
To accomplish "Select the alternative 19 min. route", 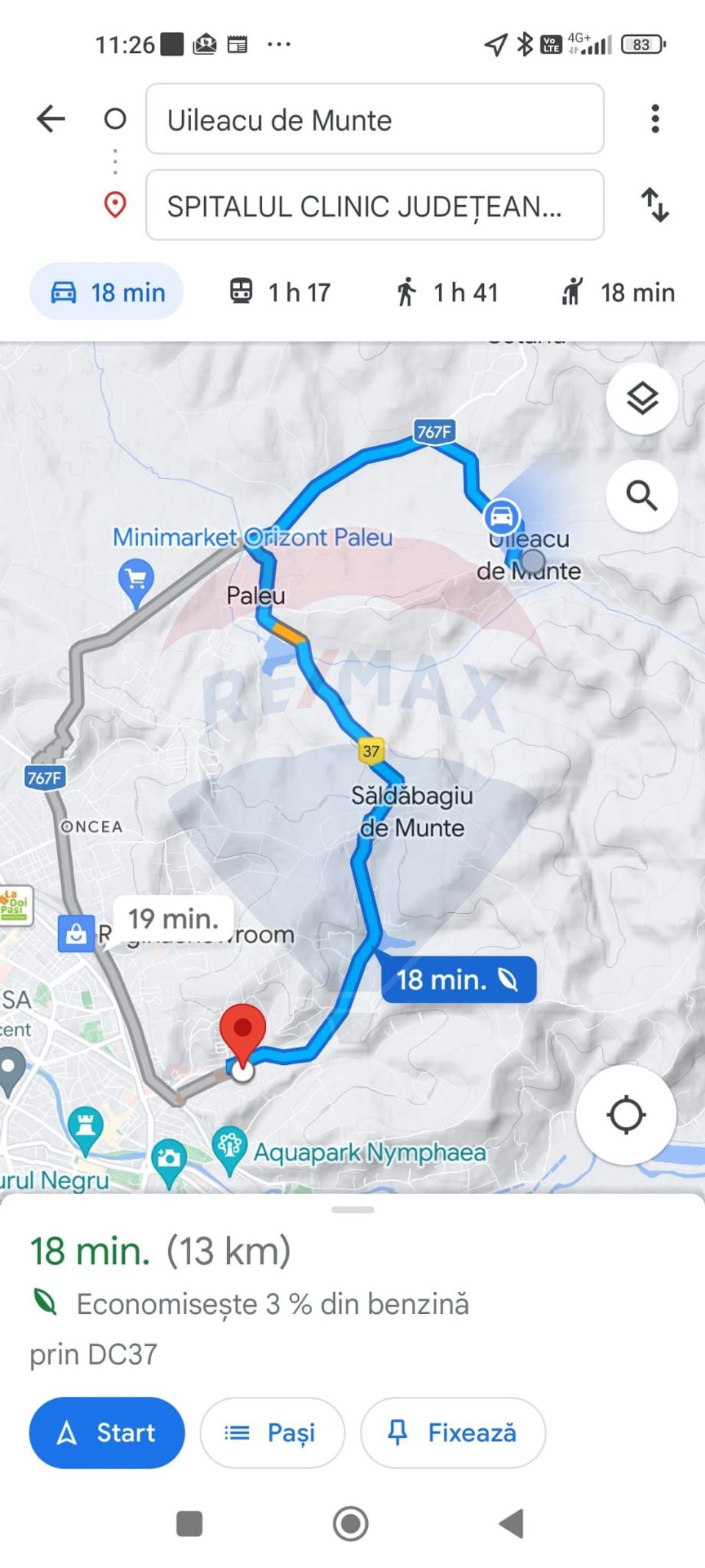I will (173, 919).
